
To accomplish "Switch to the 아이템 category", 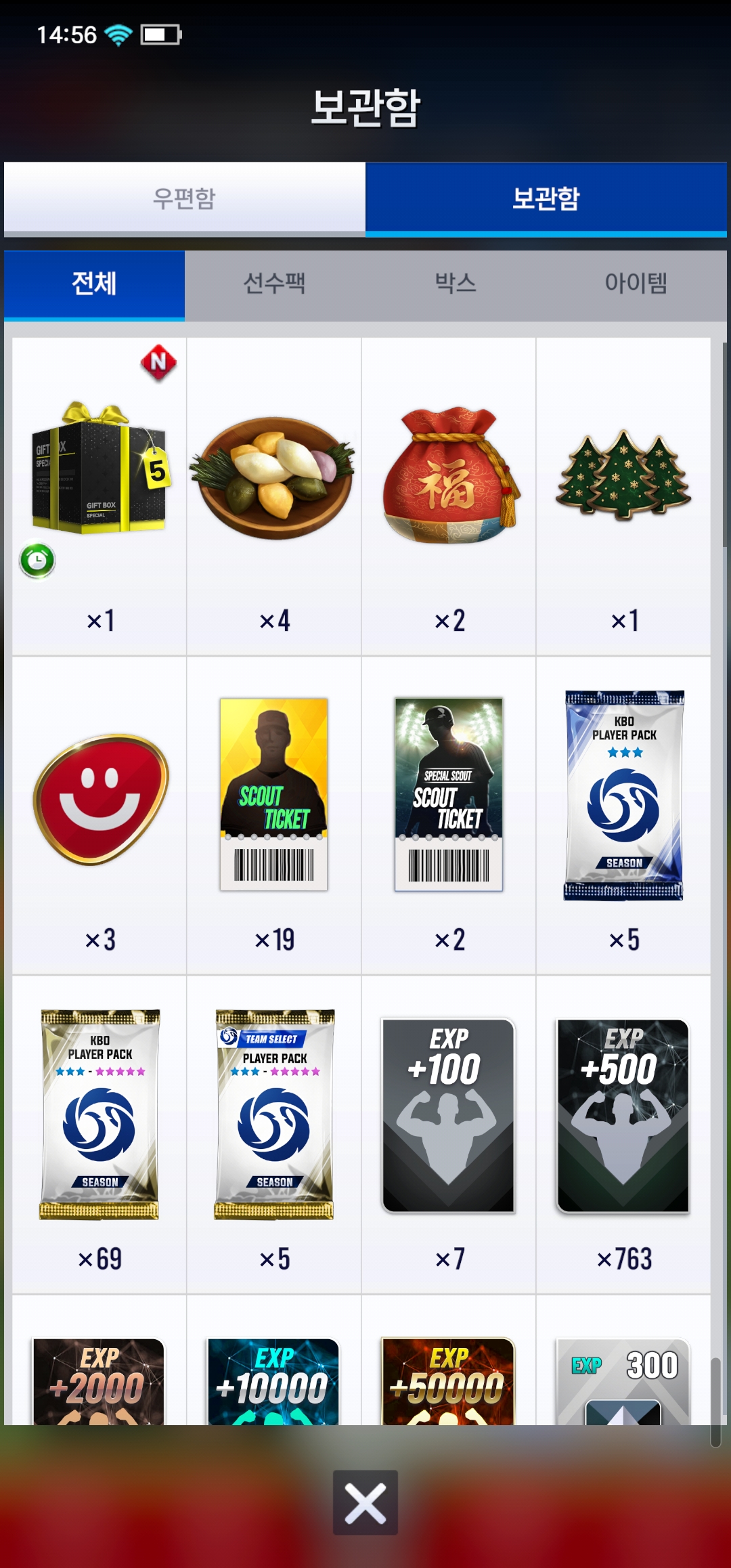I will [636, 284].
